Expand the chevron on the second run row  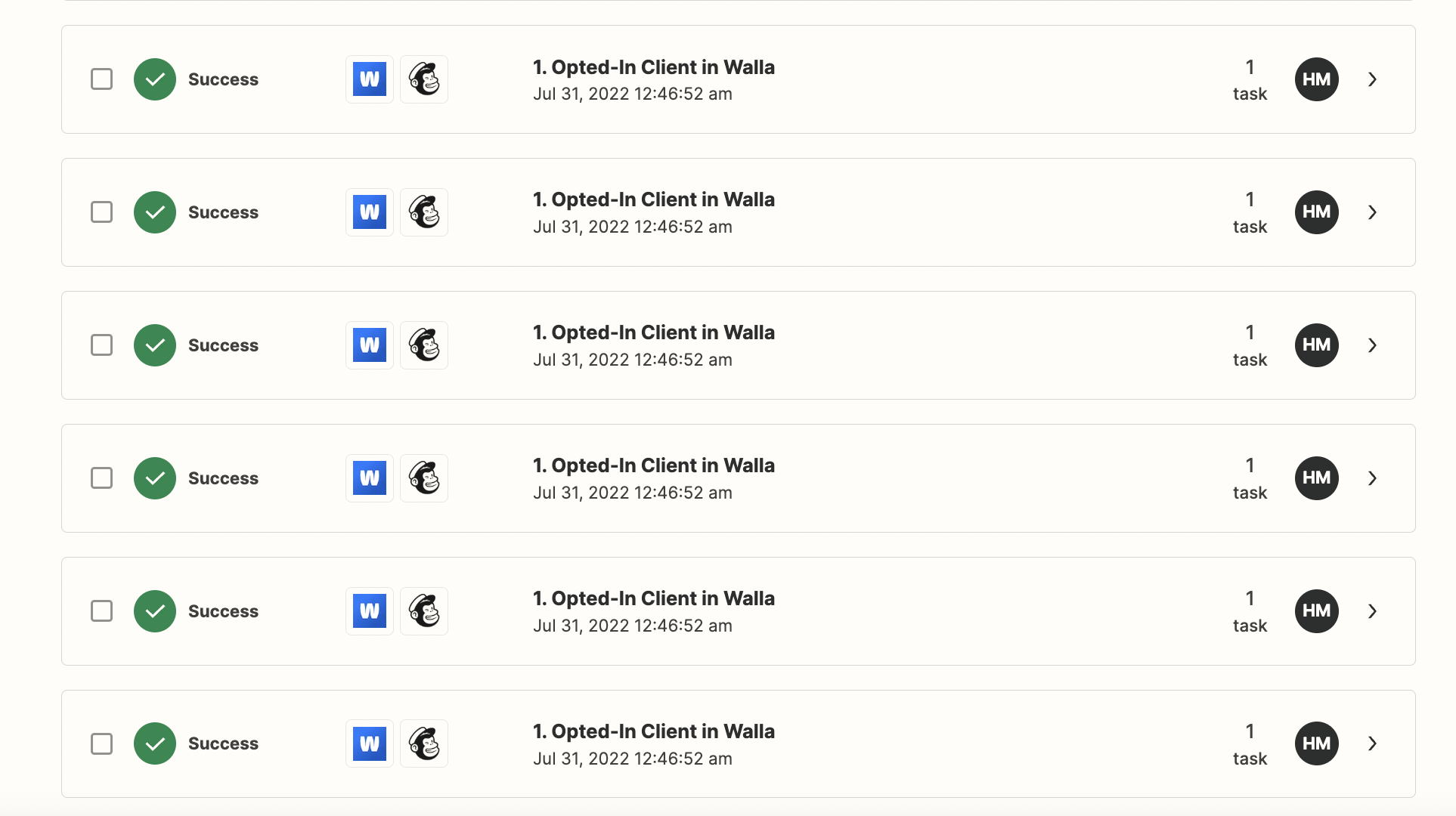tap(1372, 212)
